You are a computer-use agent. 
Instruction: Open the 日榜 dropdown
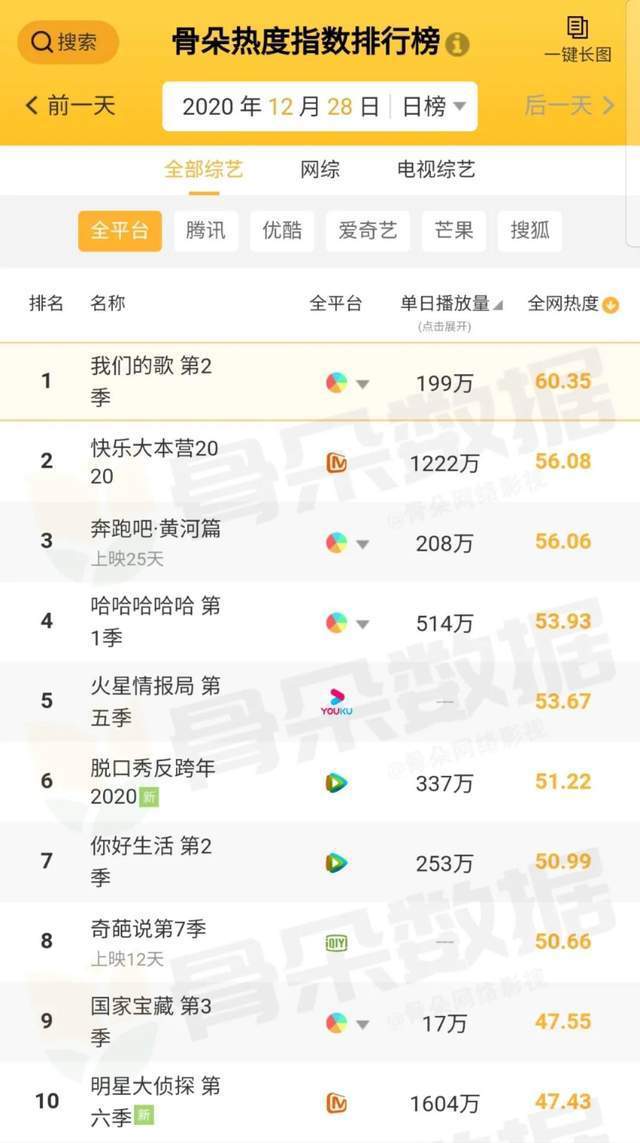click(434, 106)
